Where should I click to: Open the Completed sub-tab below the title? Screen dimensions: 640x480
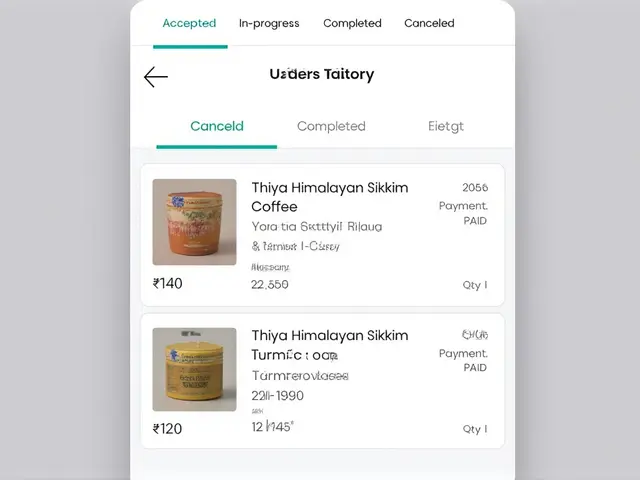tap(331, 126)
